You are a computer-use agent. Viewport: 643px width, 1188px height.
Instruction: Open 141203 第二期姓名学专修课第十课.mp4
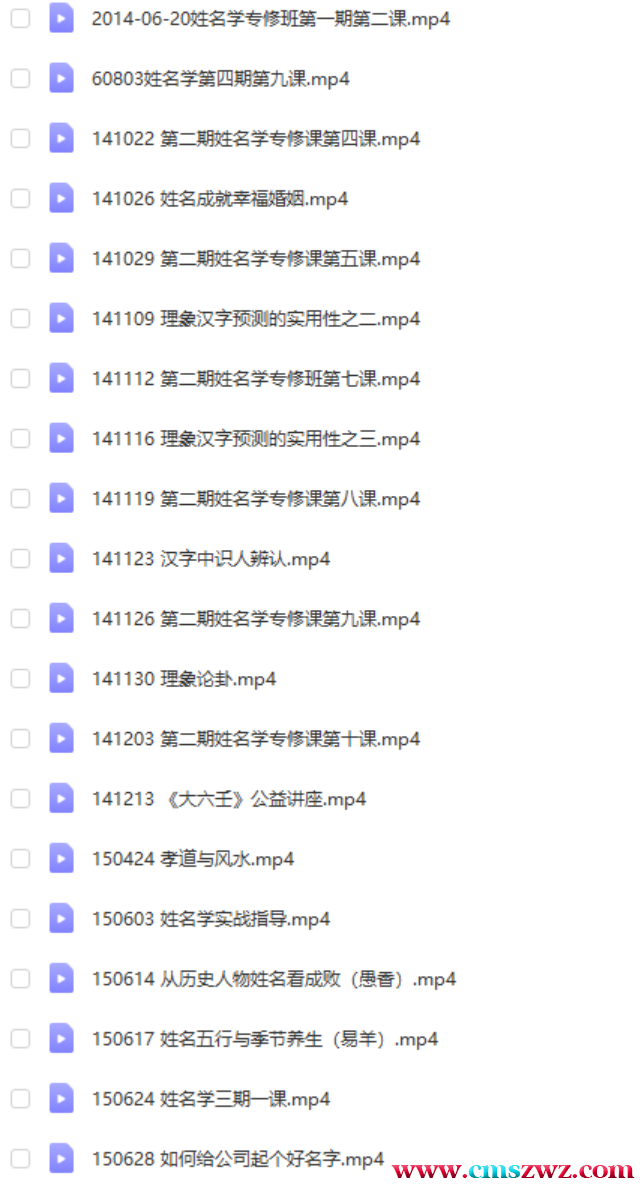256,739
